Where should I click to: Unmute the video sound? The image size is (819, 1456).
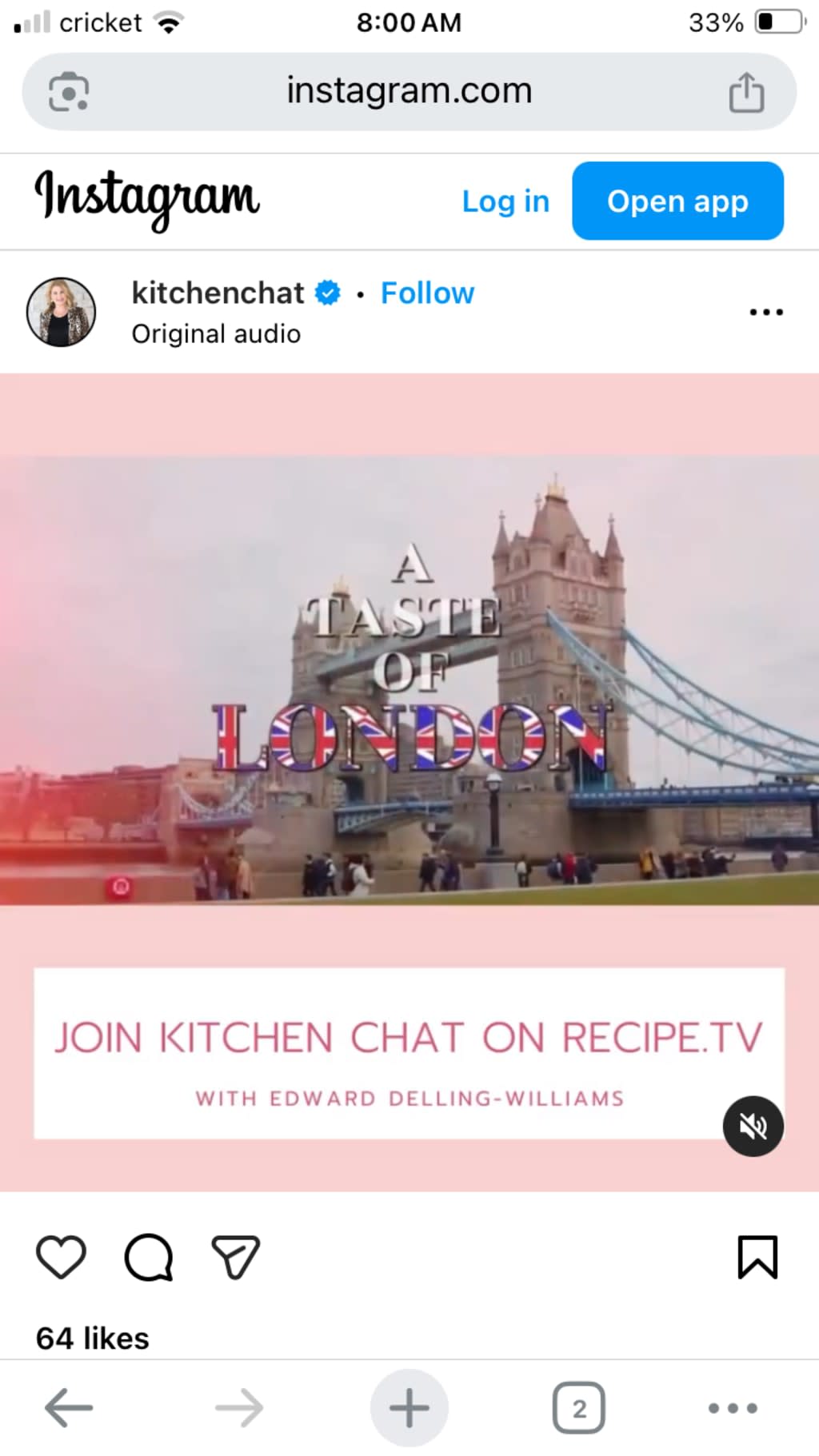click(x=753, y=1126)
